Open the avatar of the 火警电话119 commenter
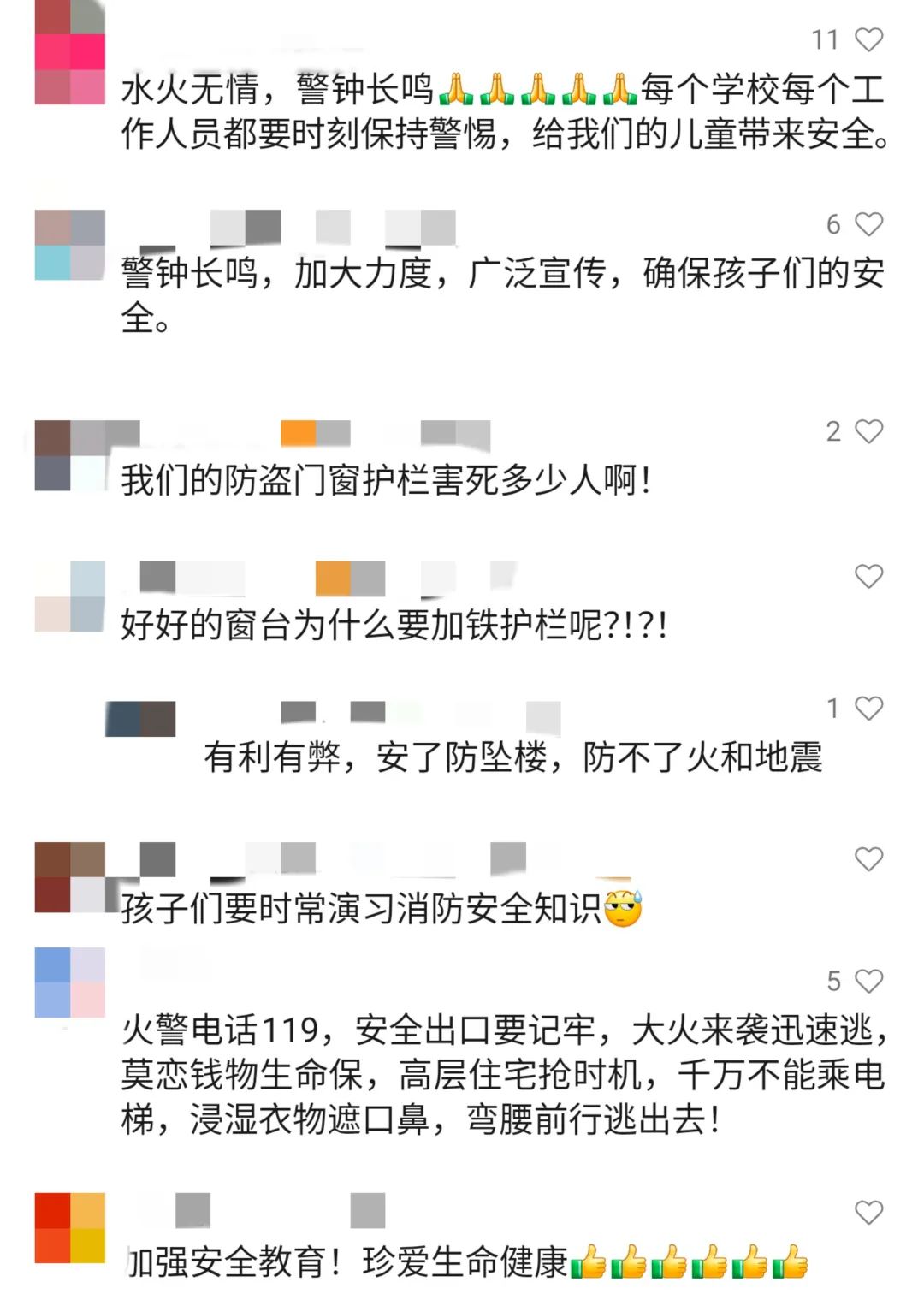Image resolution: width=924 pixels, height=1300 pixels. pyautogui.click(x=69, y=982)
